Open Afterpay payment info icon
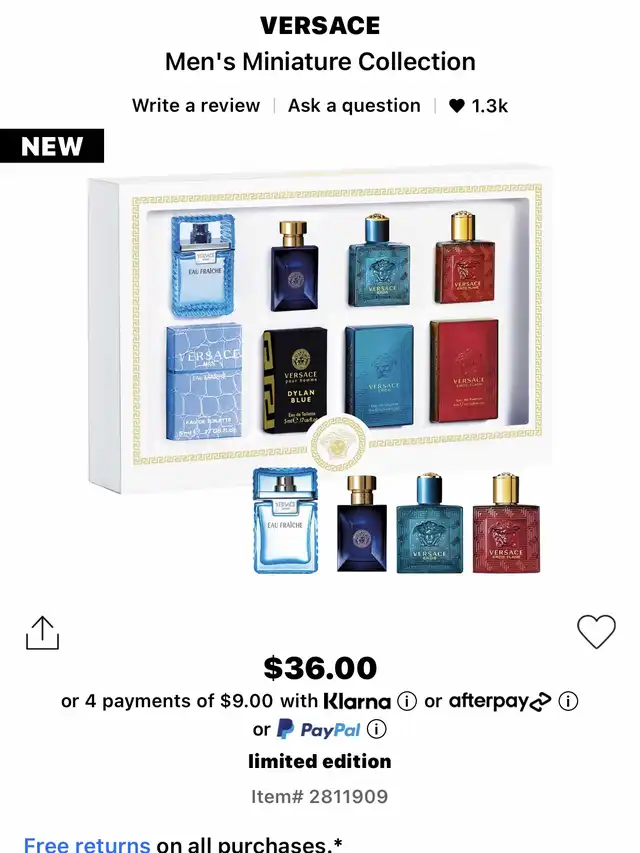The width and height of the screenshot is (640, 853). tap(569, 701)
